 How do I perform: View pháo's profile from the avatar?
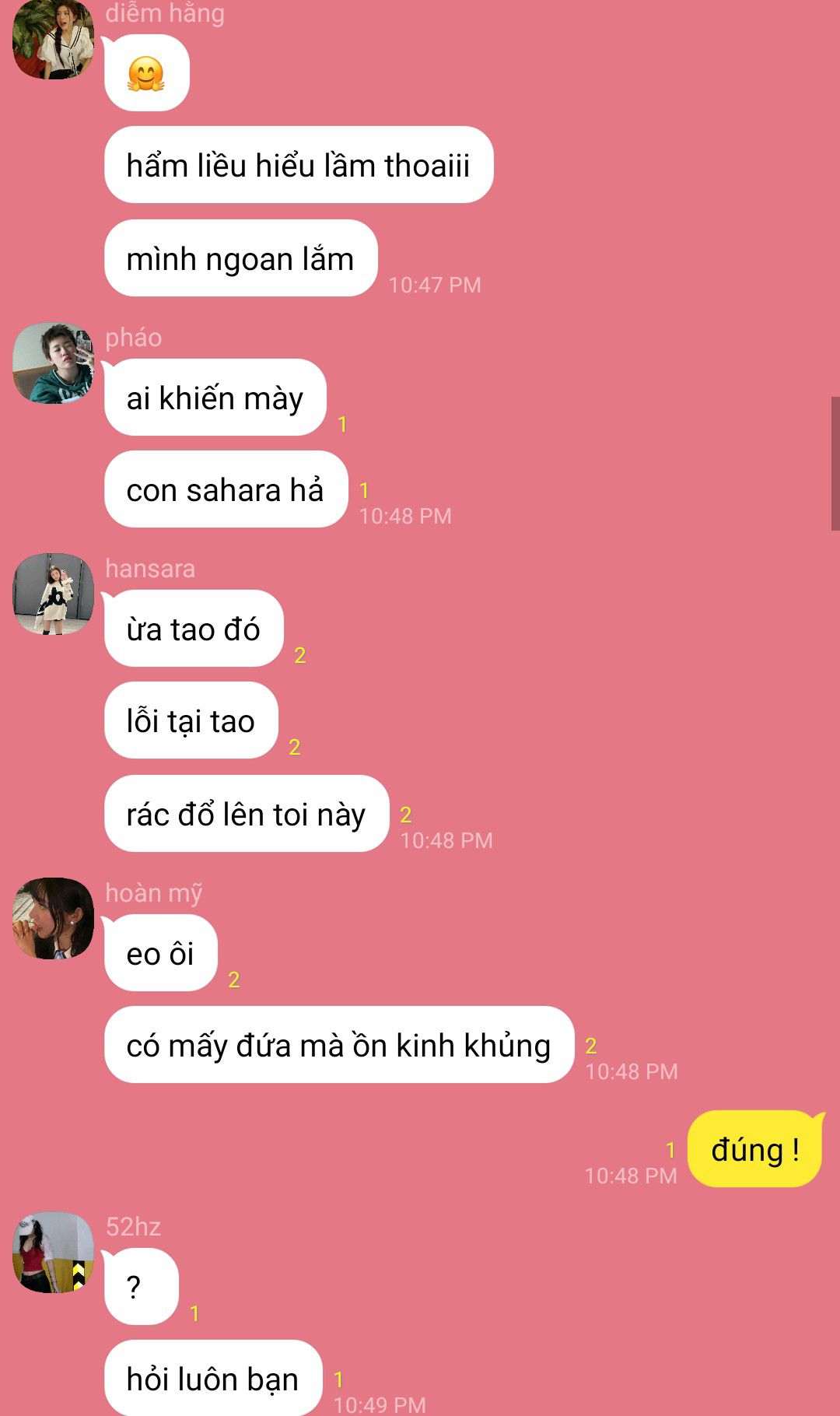[53, 363]
